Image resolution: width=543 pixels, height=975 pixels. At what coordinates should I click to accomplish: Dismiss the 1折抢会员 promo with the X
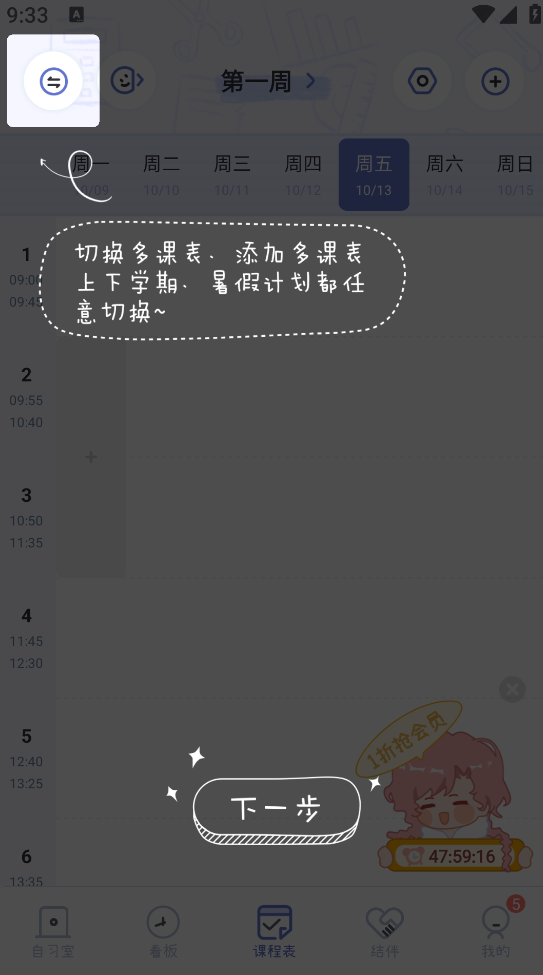(x=513, y=690)
